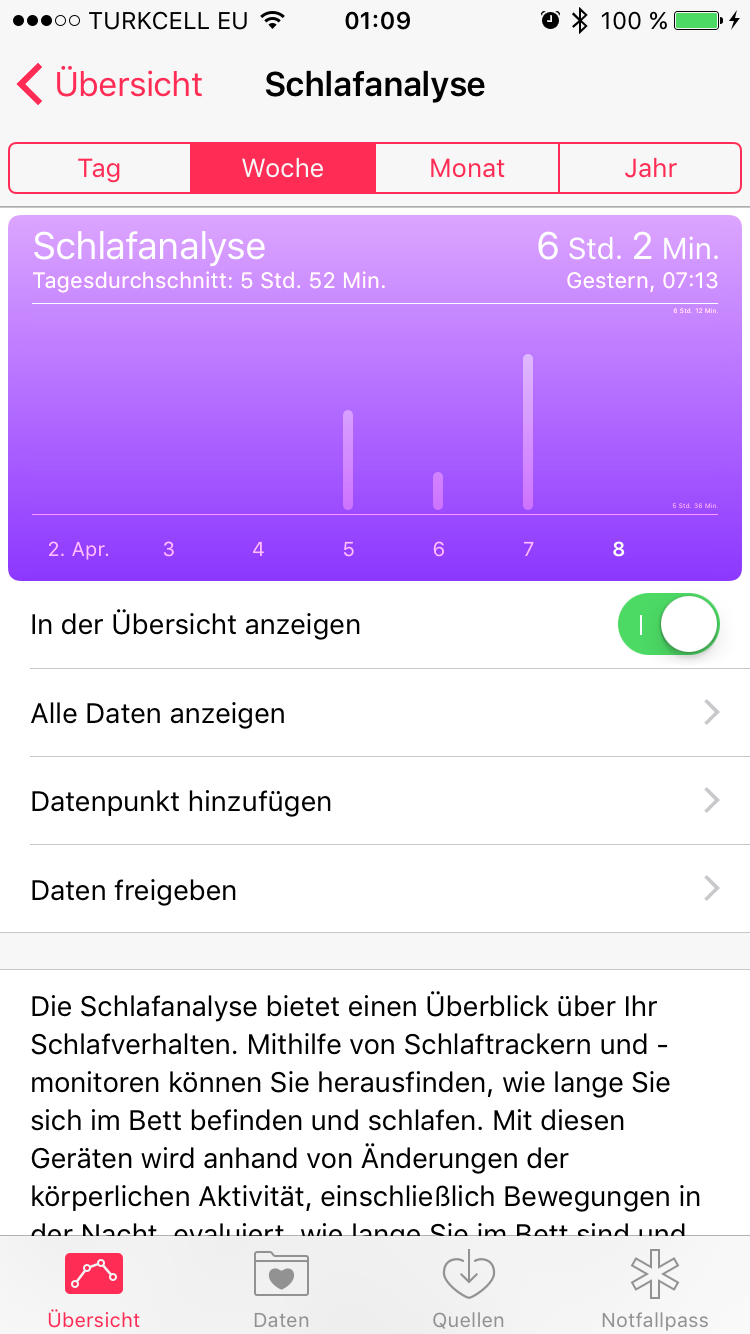Viewport: 750px width, 1334px height.
Task: Disable In der Übersicht anzeigen
Action: 668,625
